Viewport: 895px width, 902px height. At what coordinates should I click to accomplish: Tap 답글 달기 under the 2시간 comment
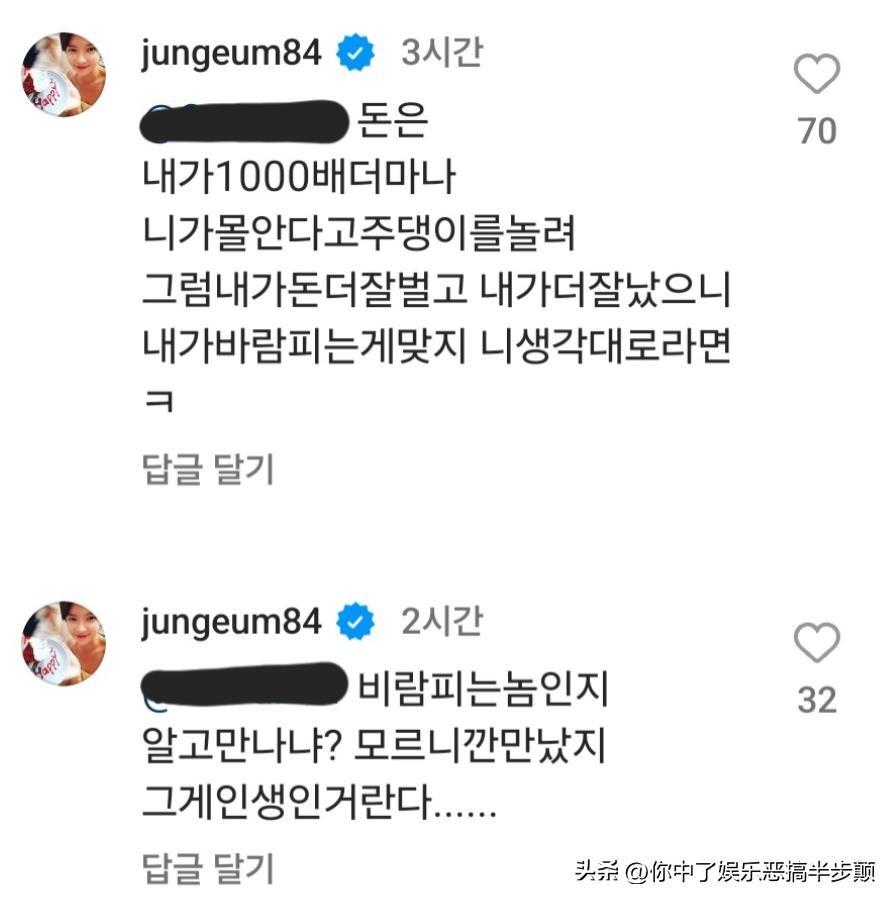(207, 866)
